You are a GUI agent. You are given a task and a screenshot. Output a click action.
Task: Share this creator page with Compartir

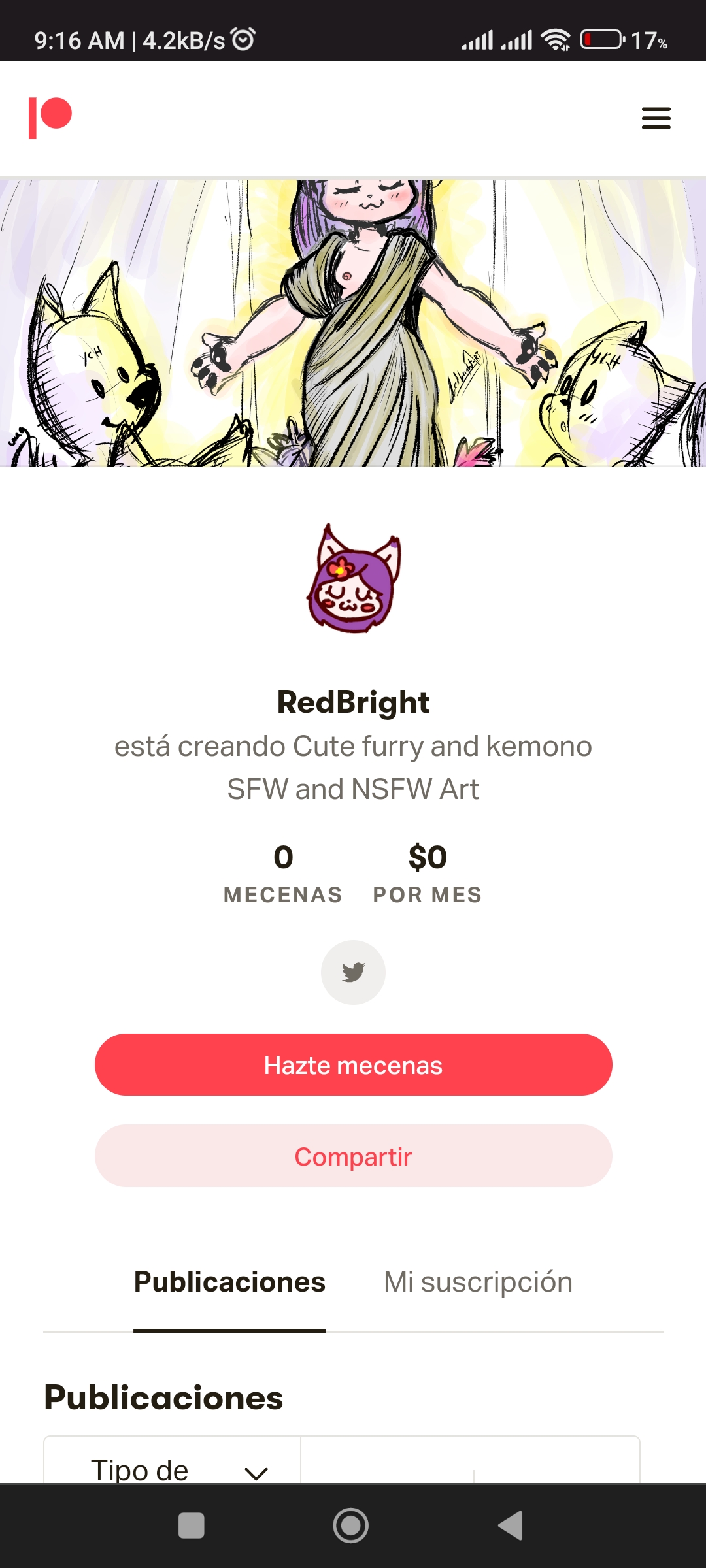[353, 1156]
